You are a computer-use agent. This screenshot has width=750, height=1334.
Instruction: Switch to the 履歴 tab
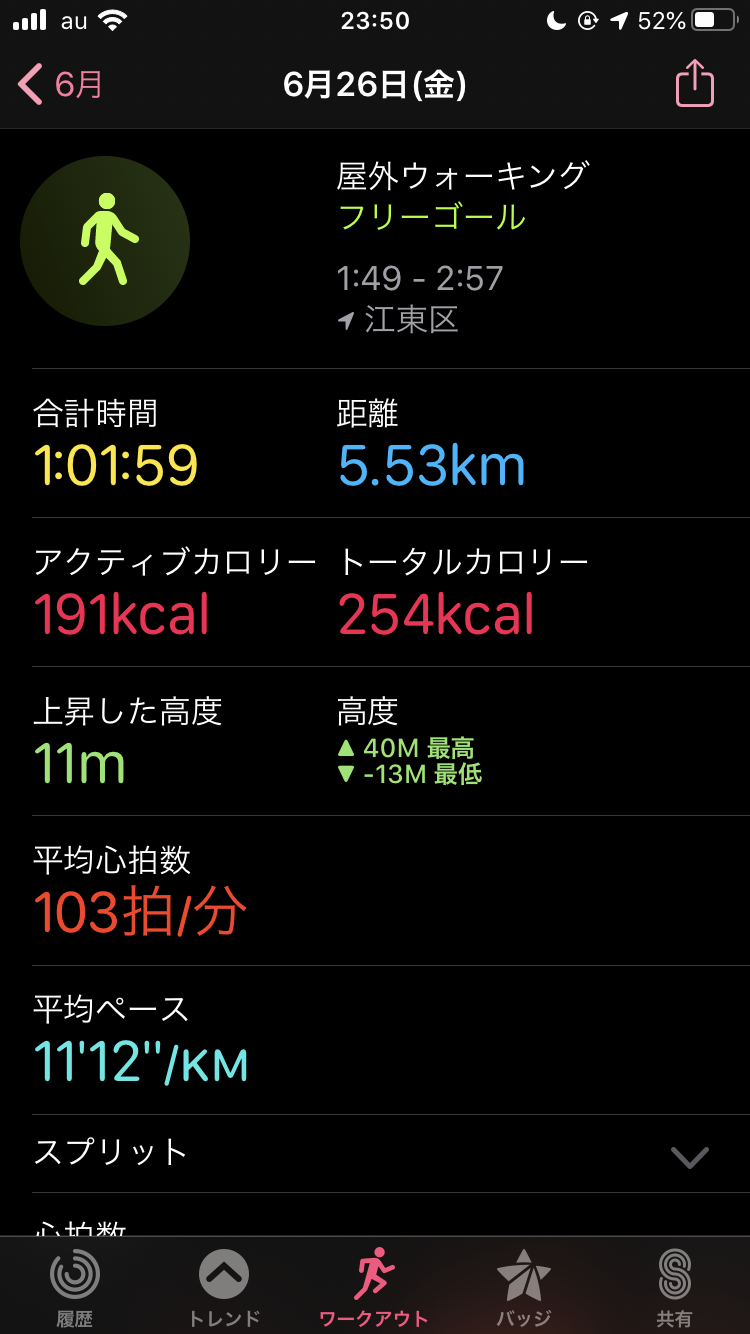(x=75, y=1287)
